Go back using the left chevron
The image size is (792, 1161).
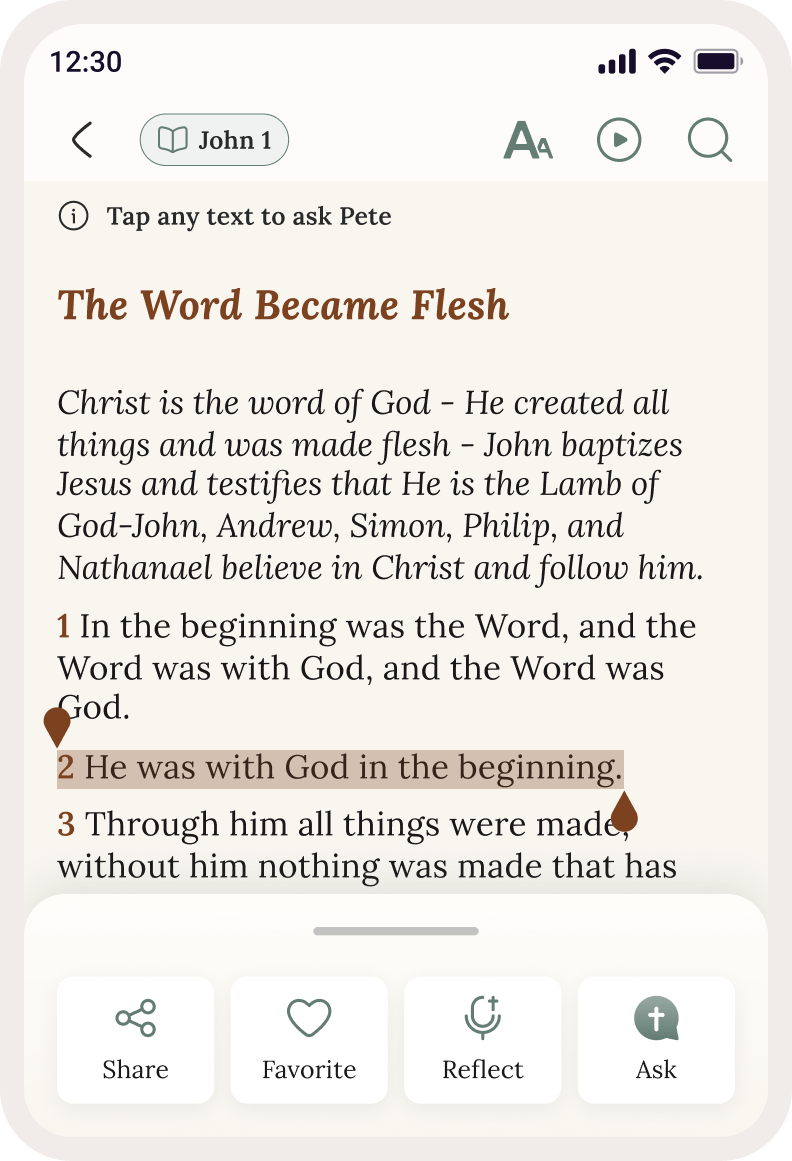[x=82, y=140]
